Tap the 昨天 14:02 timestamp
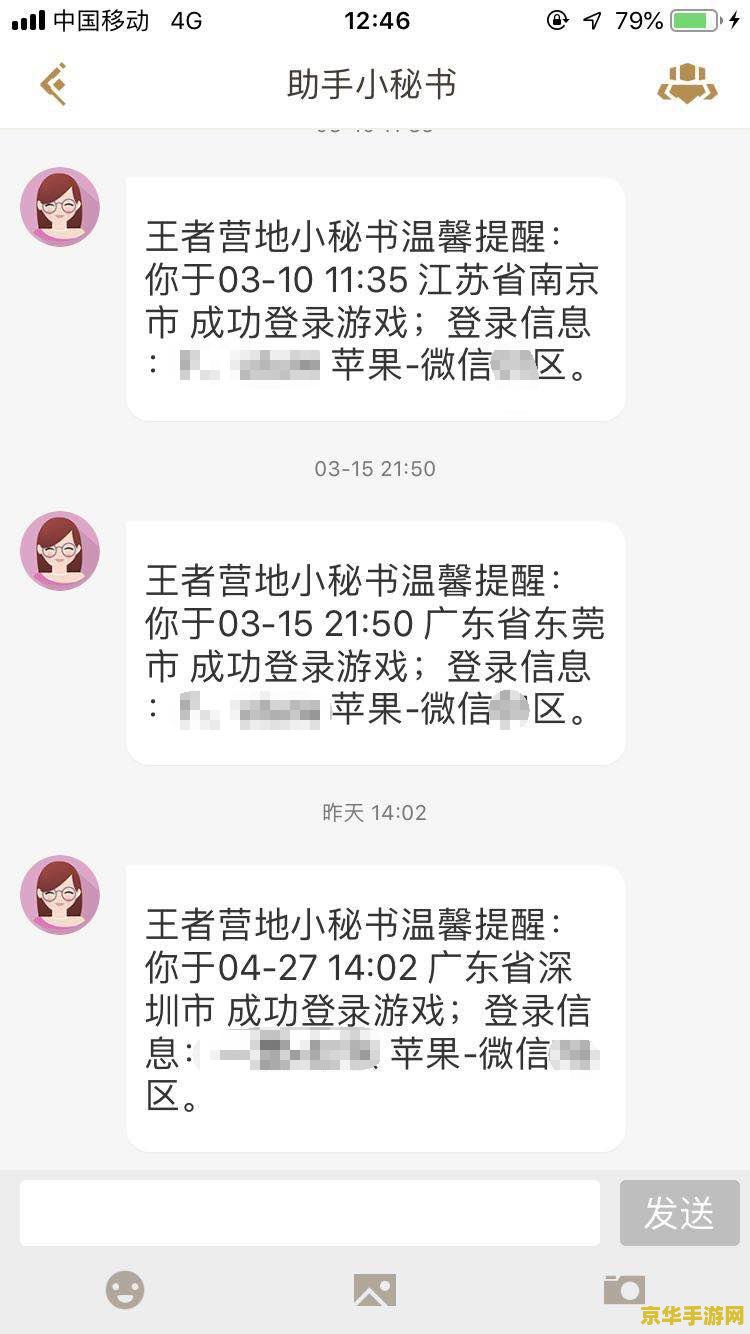The height and width of the screenshot is (1334, 750). tap(373, 812)
